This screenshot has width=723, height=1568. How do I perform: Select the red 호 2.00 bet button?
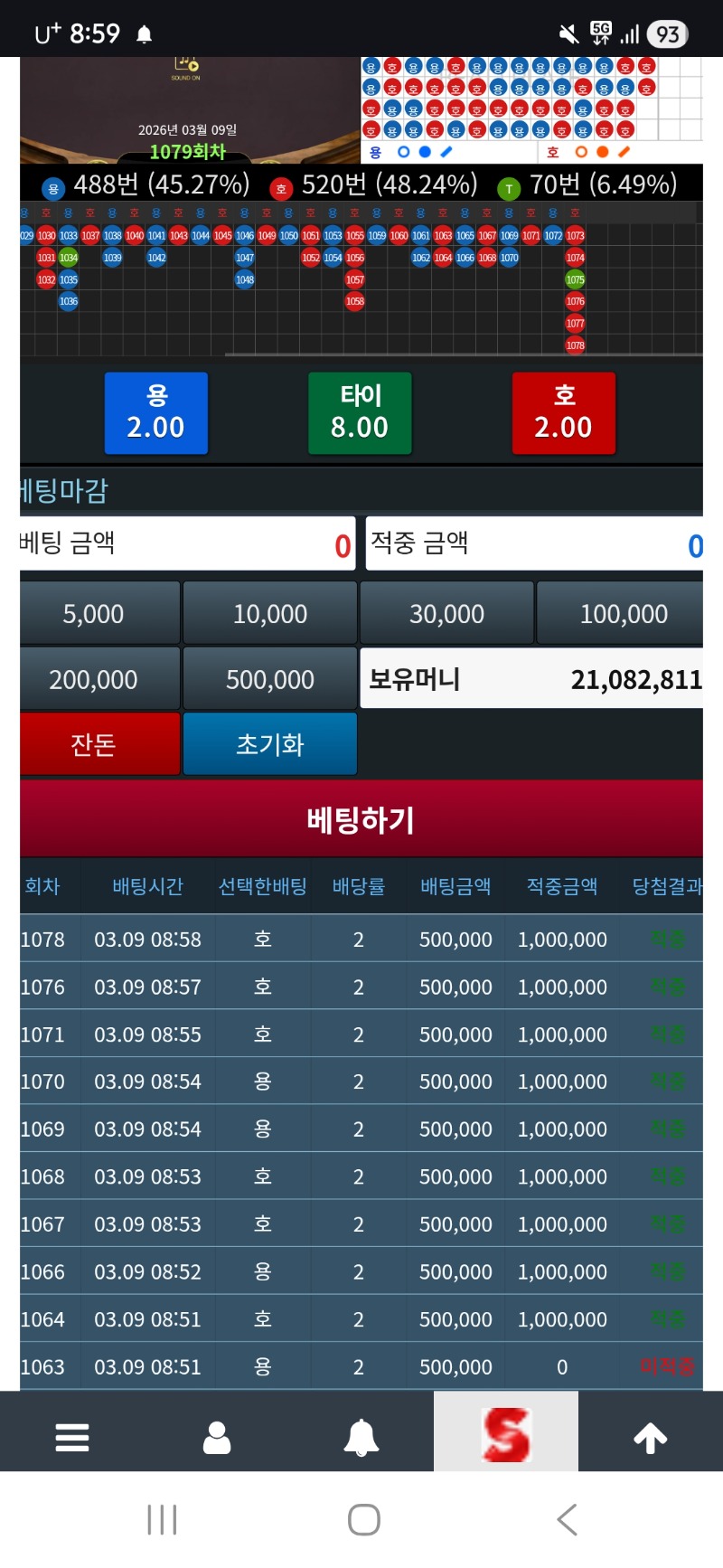[x=563, y=413]
